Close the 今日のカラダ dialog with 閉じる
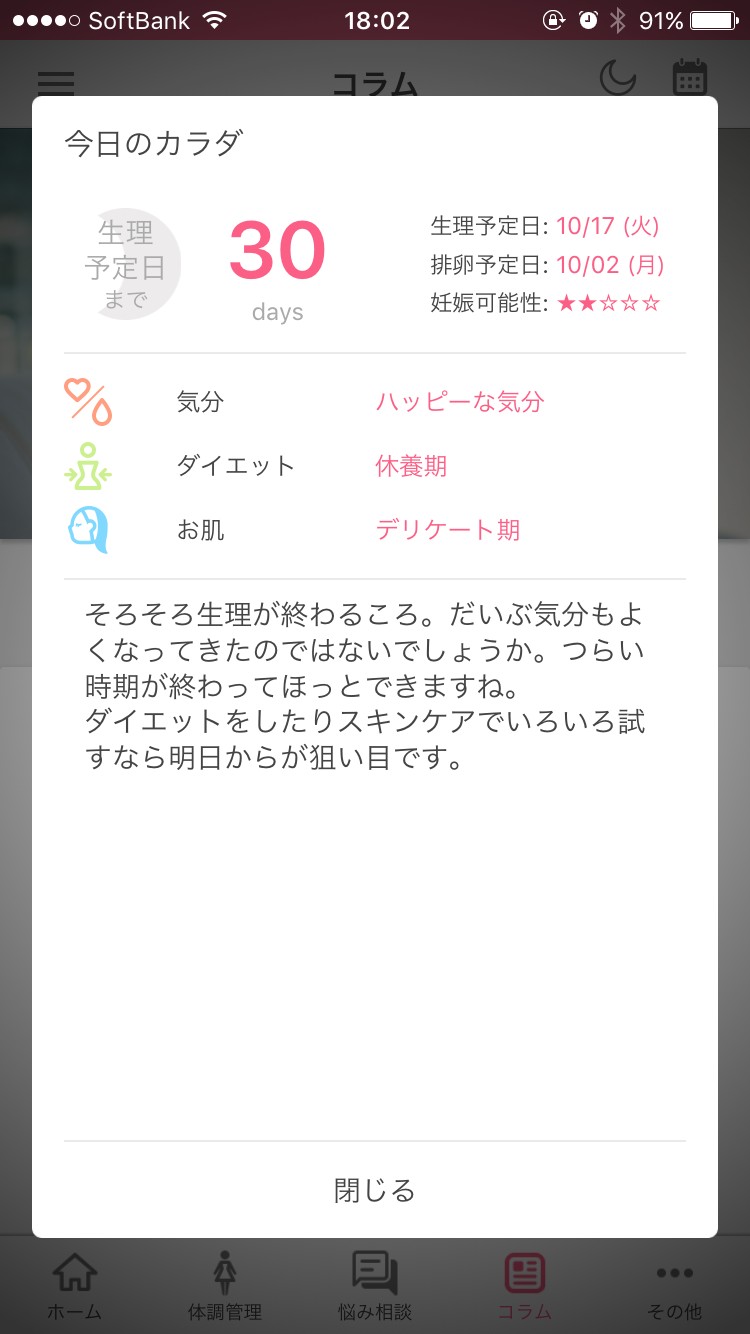The height and width of the screenshot is (1334, 750). click(x=374, y=1190)
